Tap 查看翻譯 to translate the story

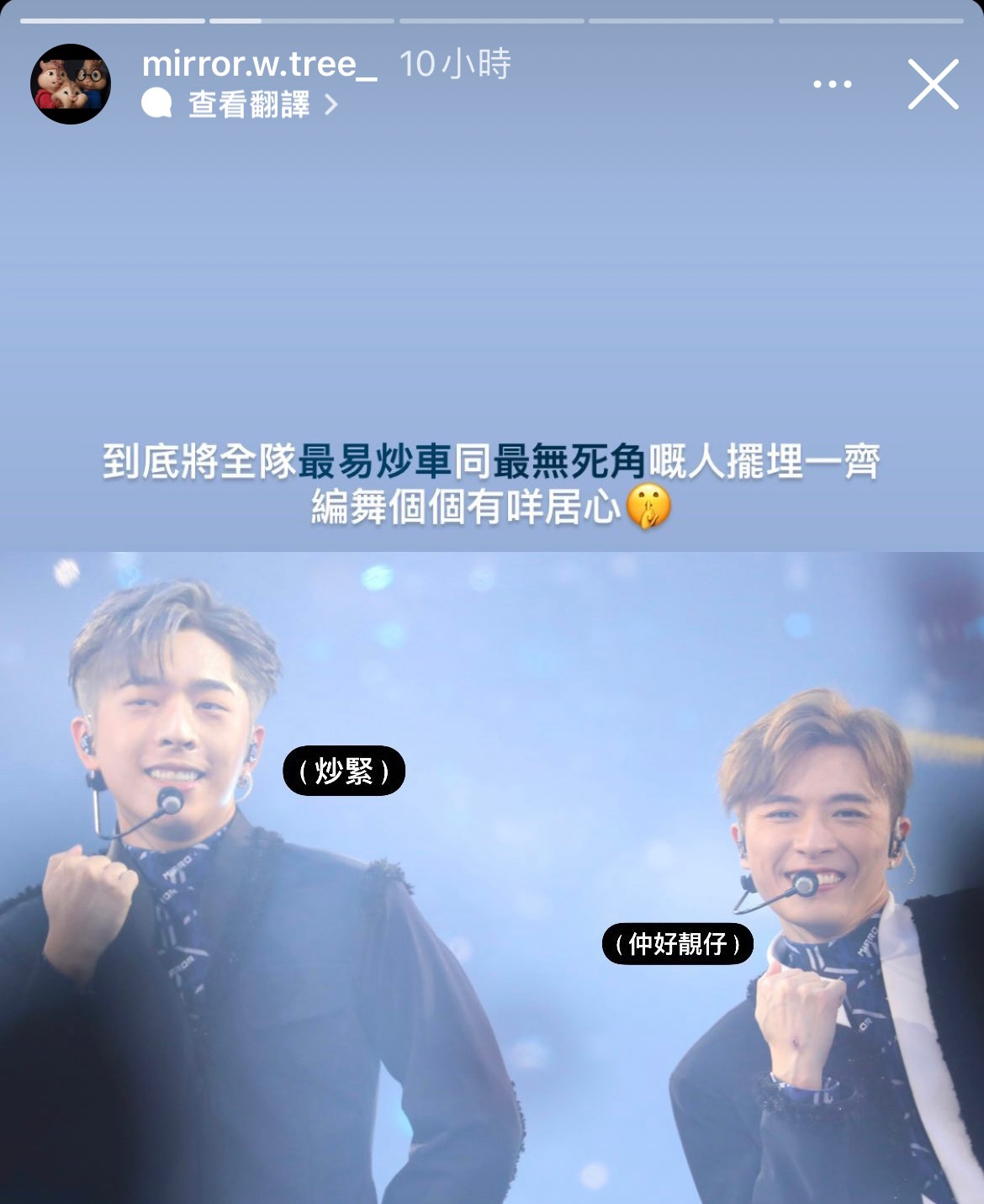pos(249,104)
